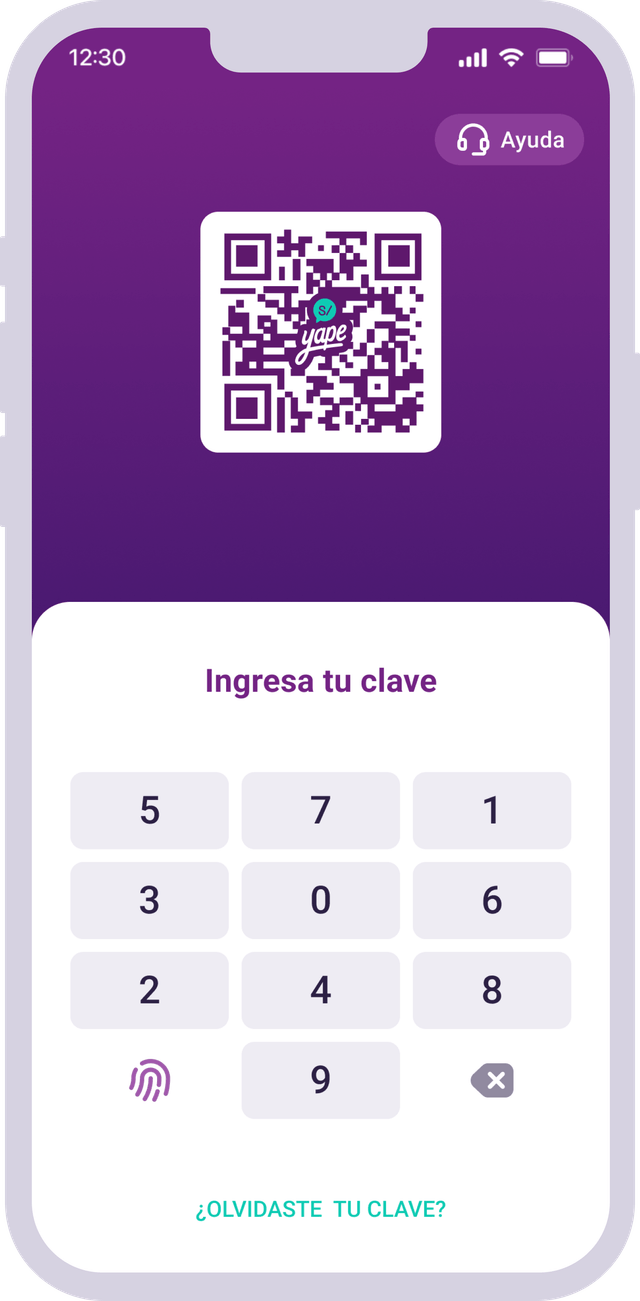This screenshot has height=1301, width=640.
Task: Enter digit 8 on the keypad
Action: click(491, 990)
